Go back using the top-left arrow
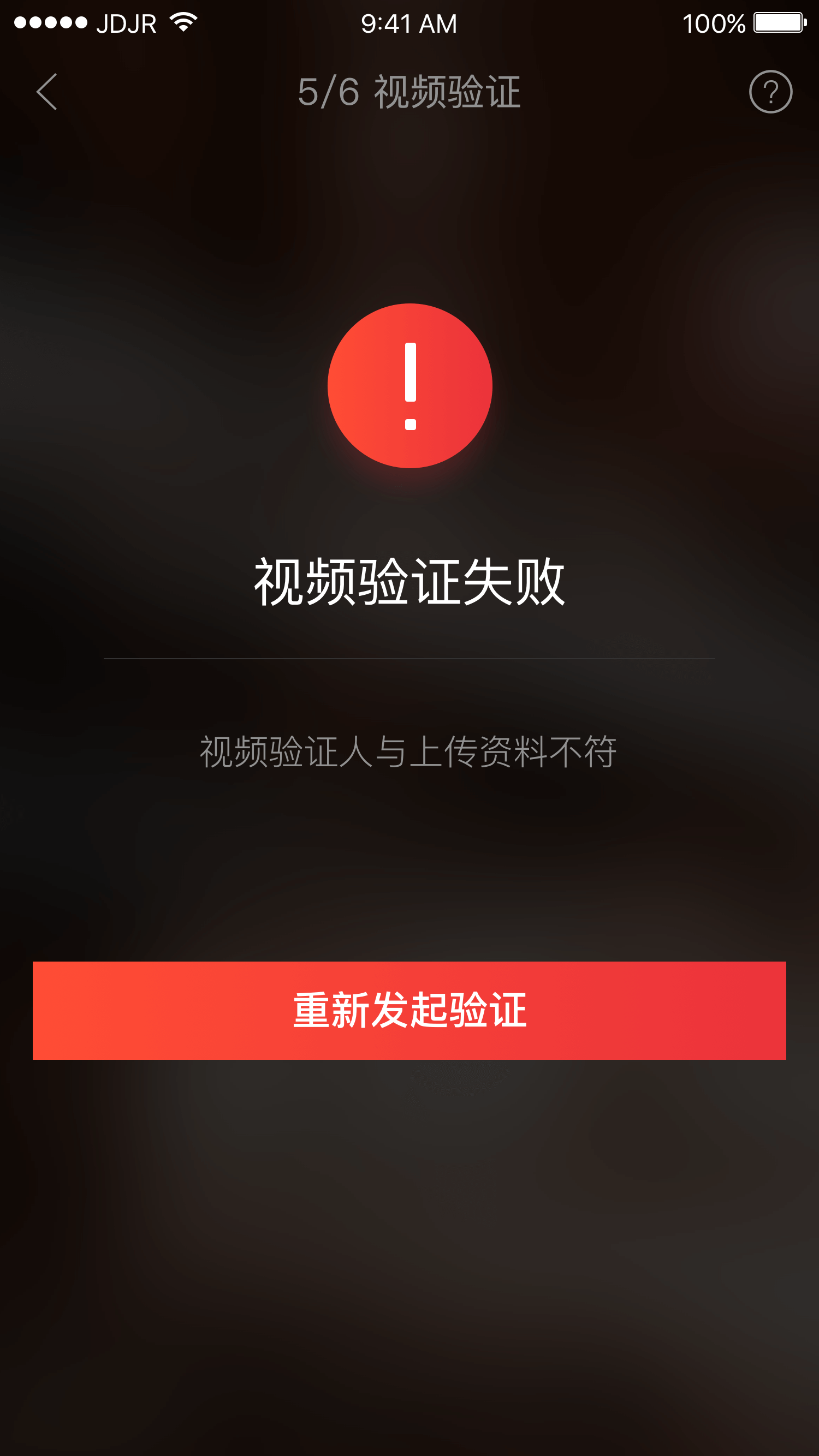Image resolution: width=819 pixels, height=1456 pixels. [x=46, y=92]
